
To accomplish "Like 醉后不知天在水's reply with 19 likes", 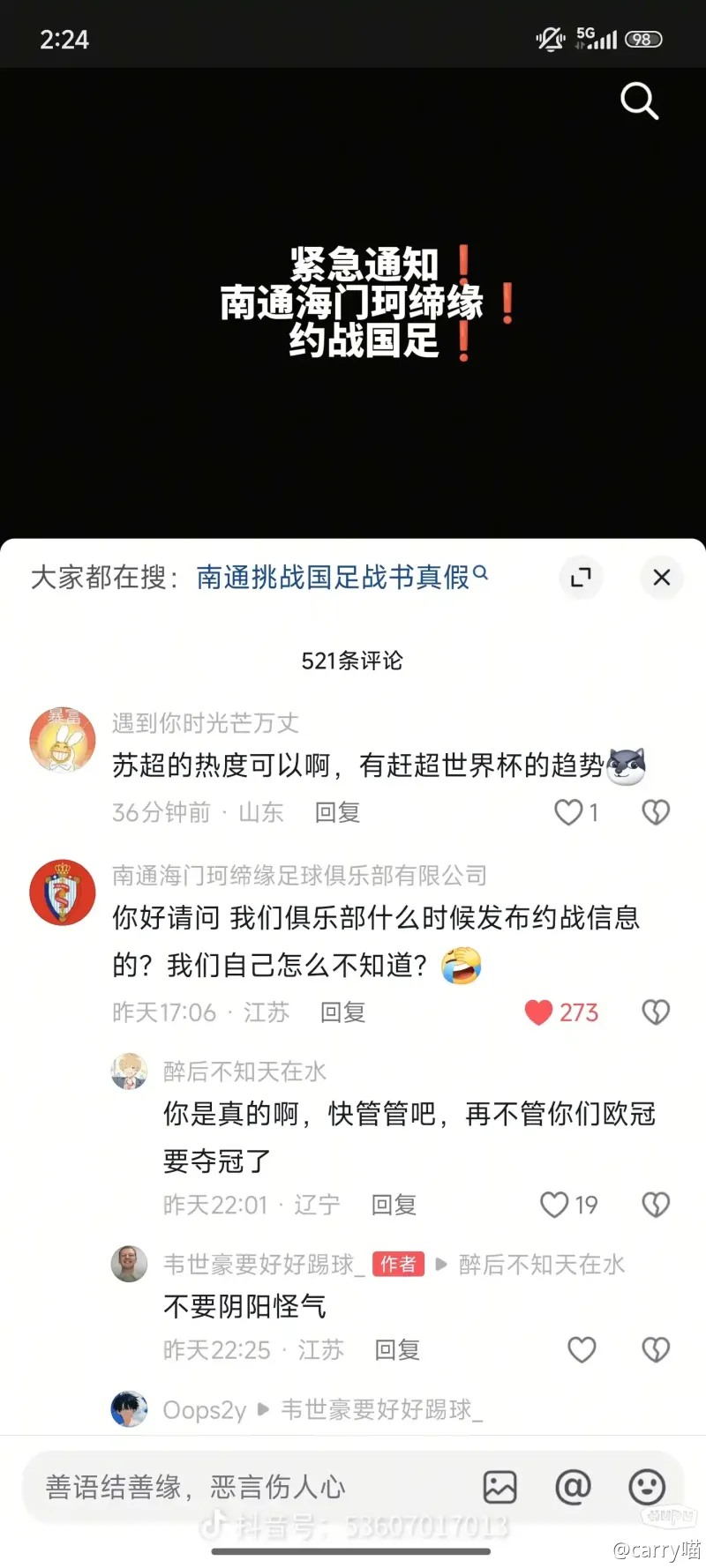I will click(x=554, y=1205).
